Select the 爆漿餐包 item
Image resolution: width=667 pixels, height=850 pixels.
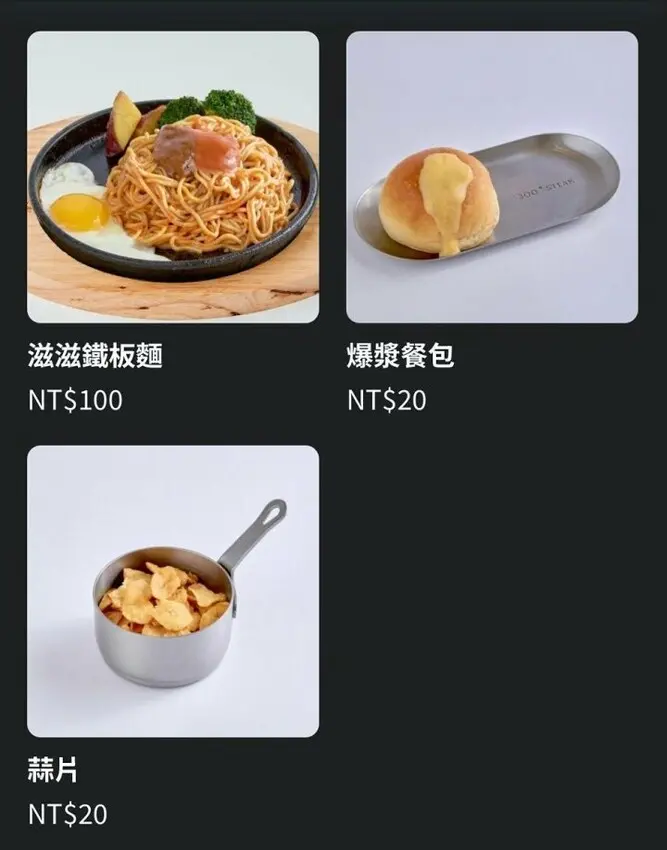point(492,177)
